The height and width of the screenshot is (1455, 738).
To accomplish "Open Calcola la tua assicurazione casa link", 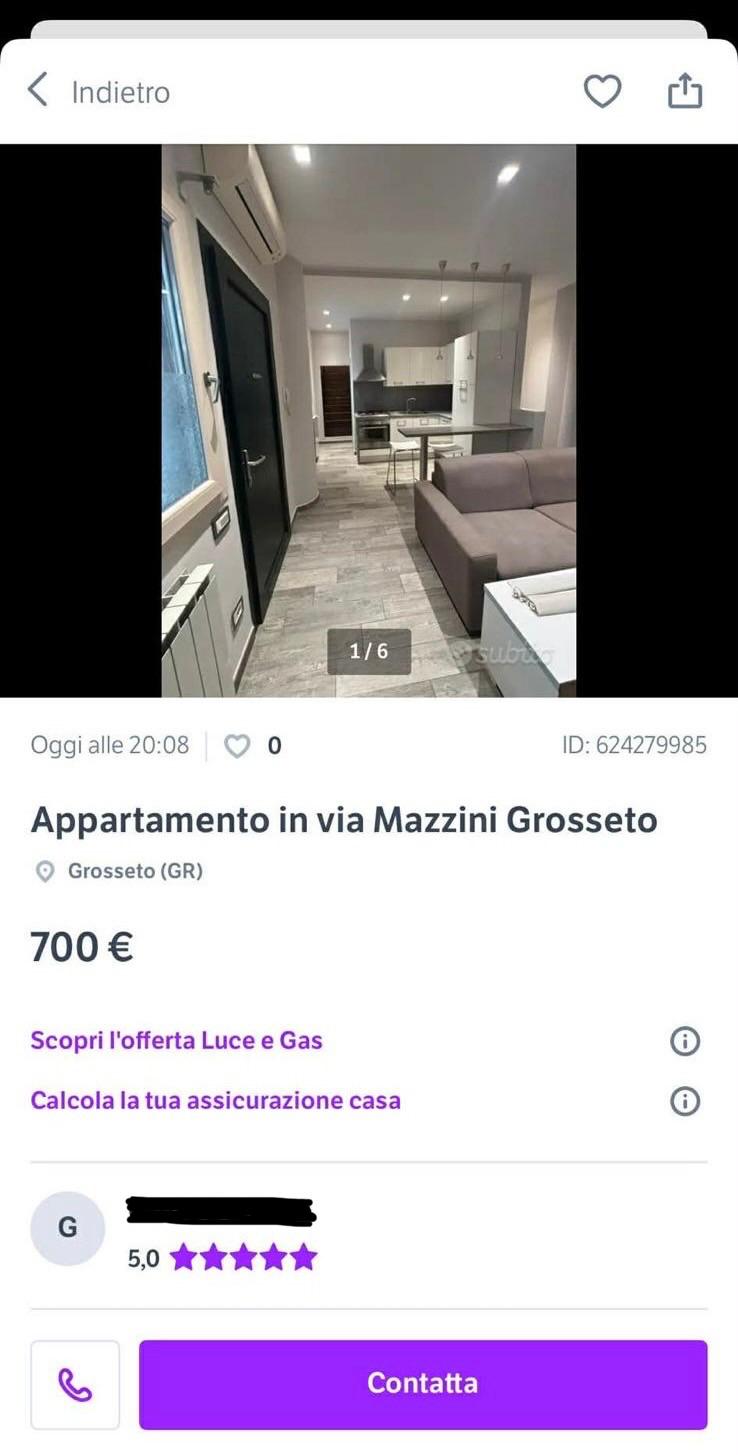I will [215, 1100].
